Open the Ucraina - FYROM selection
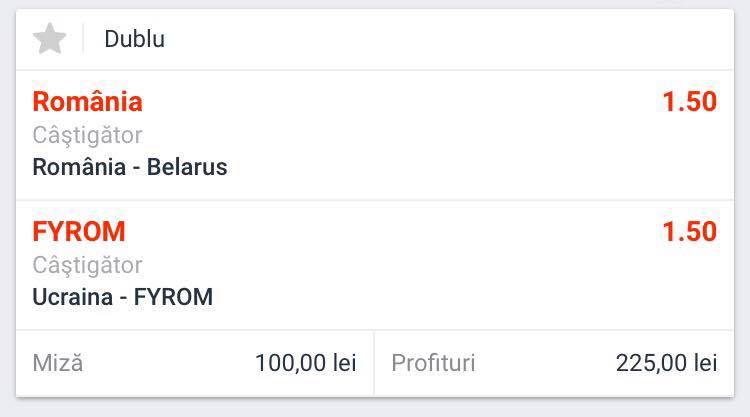 pos(375,265)
